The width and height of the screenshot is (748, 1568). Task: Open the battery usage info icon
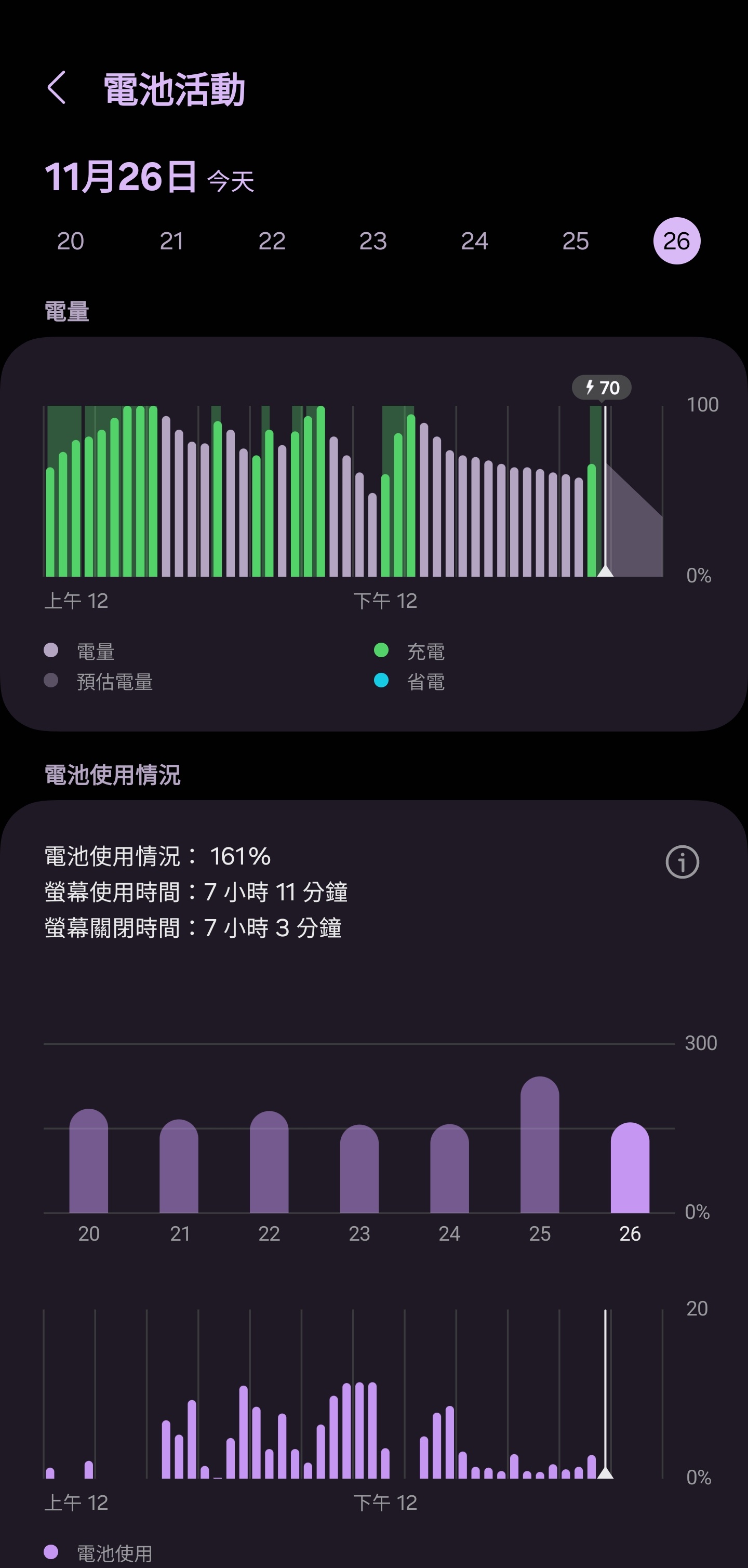tap(682, 862)
